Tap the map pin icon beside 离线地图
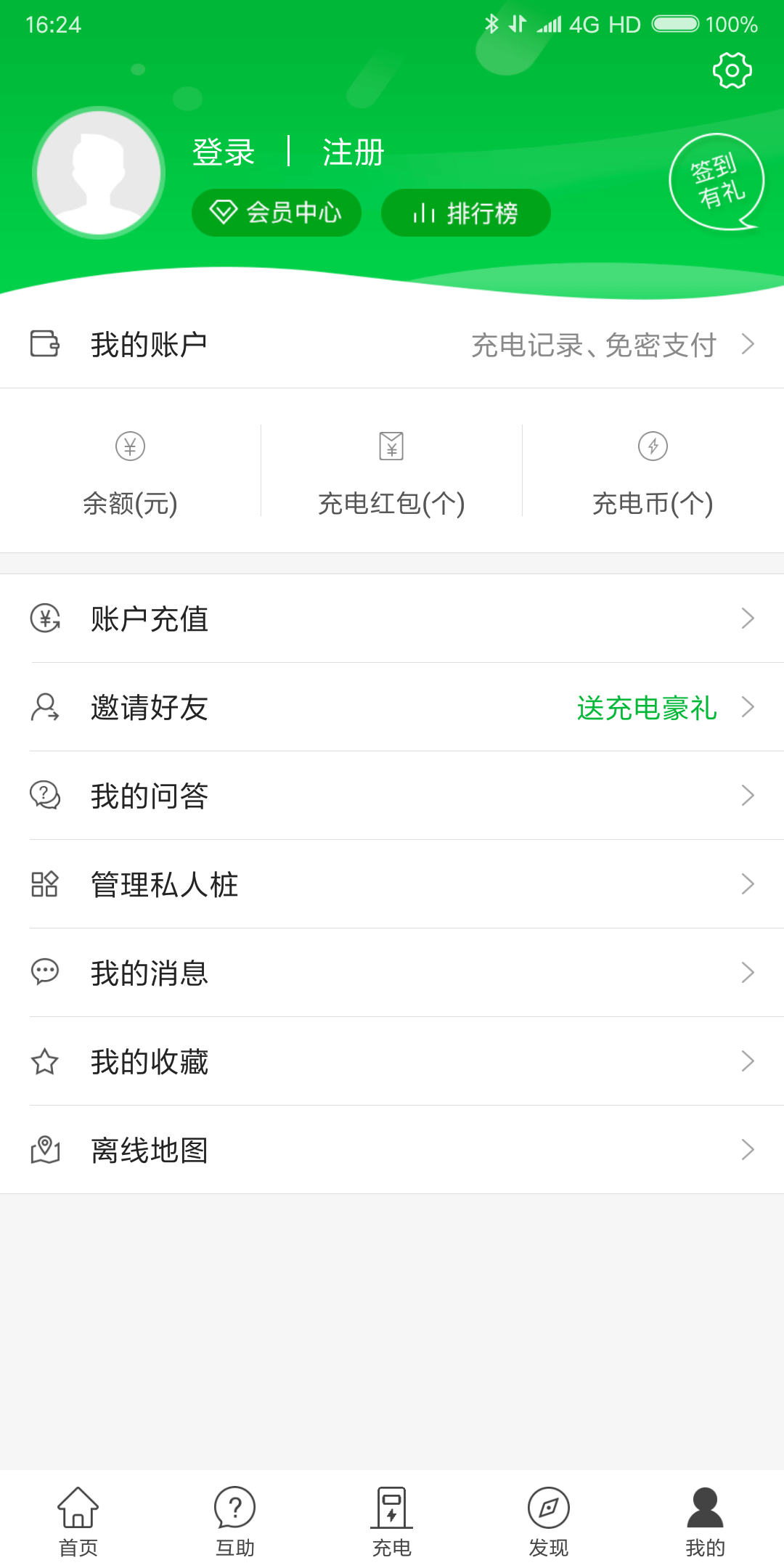 coord(45,1150)
